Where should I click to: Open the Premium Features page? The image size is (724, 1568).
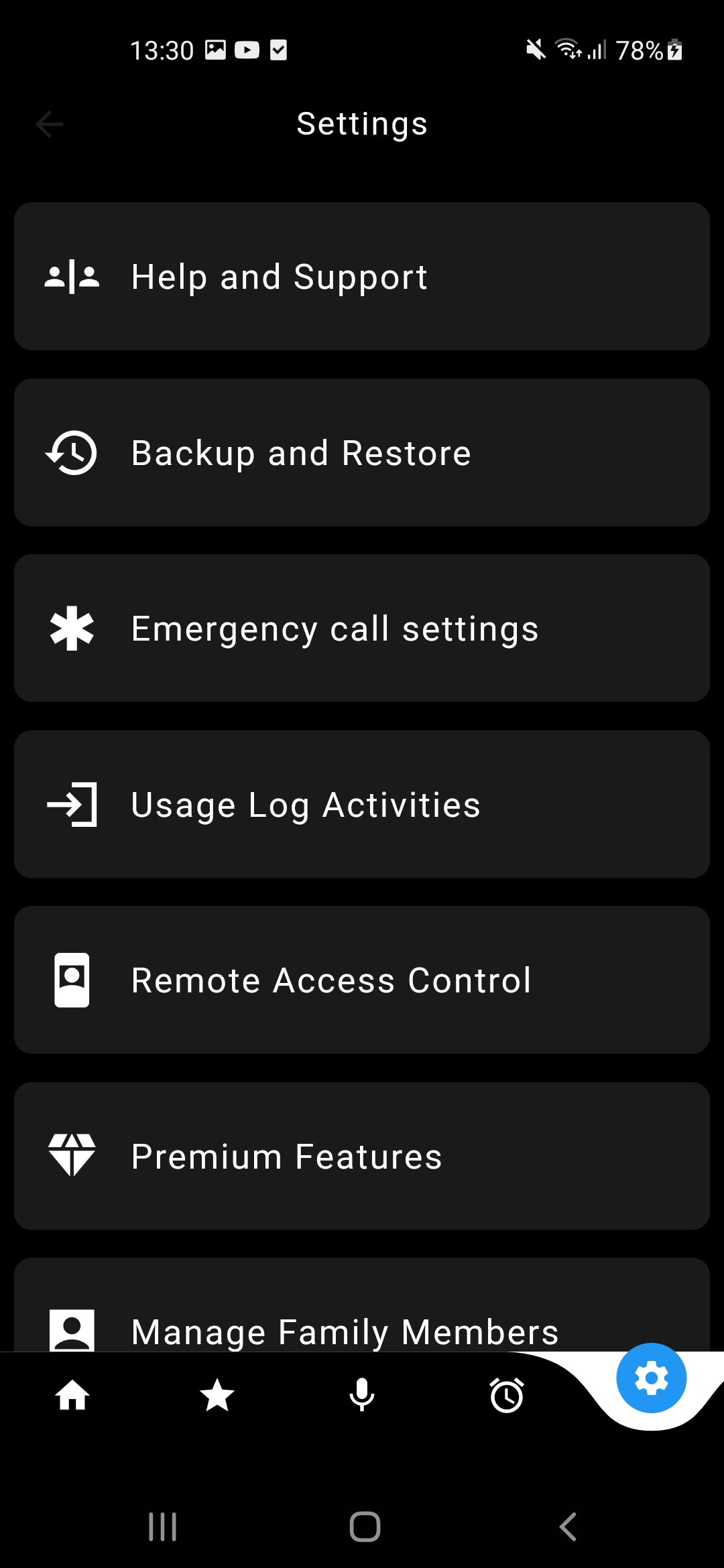[362, 1155]
